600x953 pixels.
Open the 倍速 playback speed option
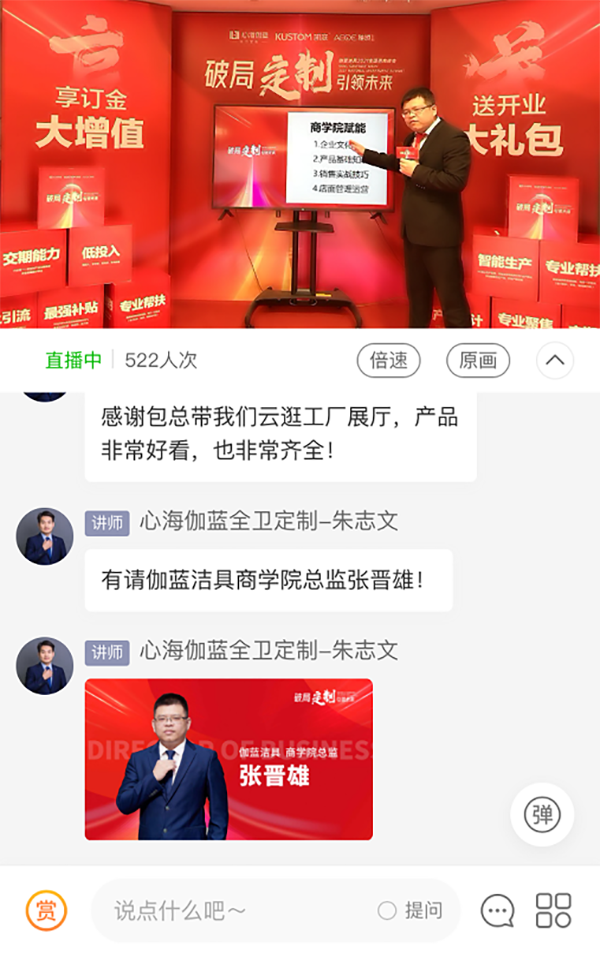click(389, 360)
